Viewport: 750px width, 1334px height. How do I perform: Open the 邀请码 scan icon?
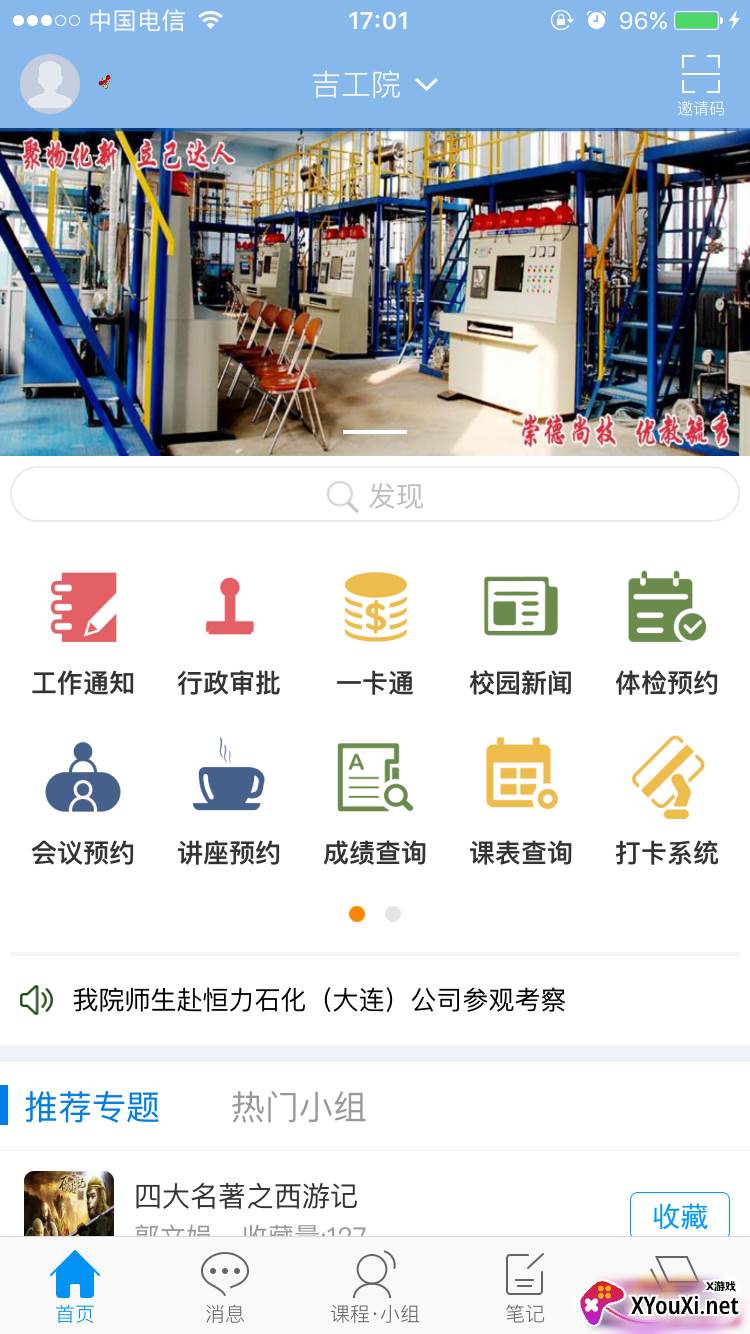coord(700,85)
